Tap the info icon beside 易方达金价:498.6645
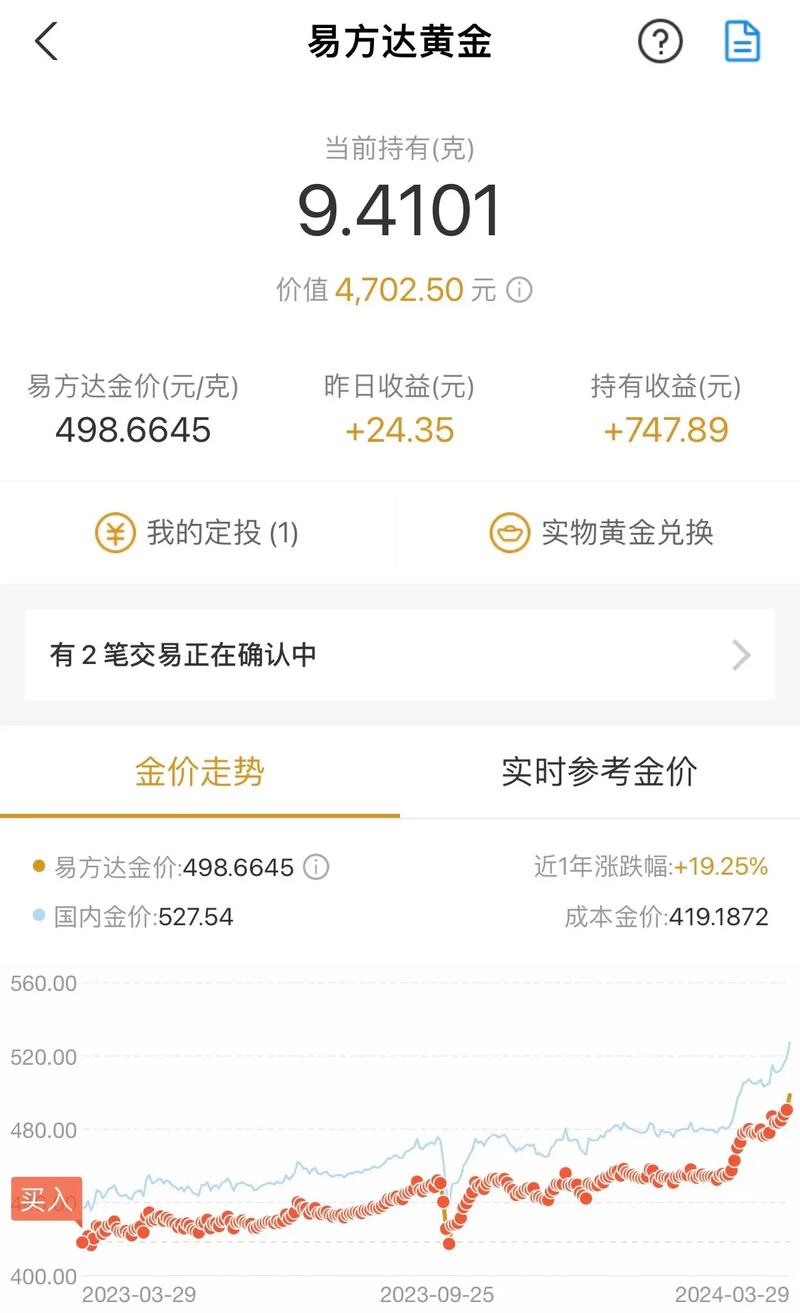 [x=315, y=867]
